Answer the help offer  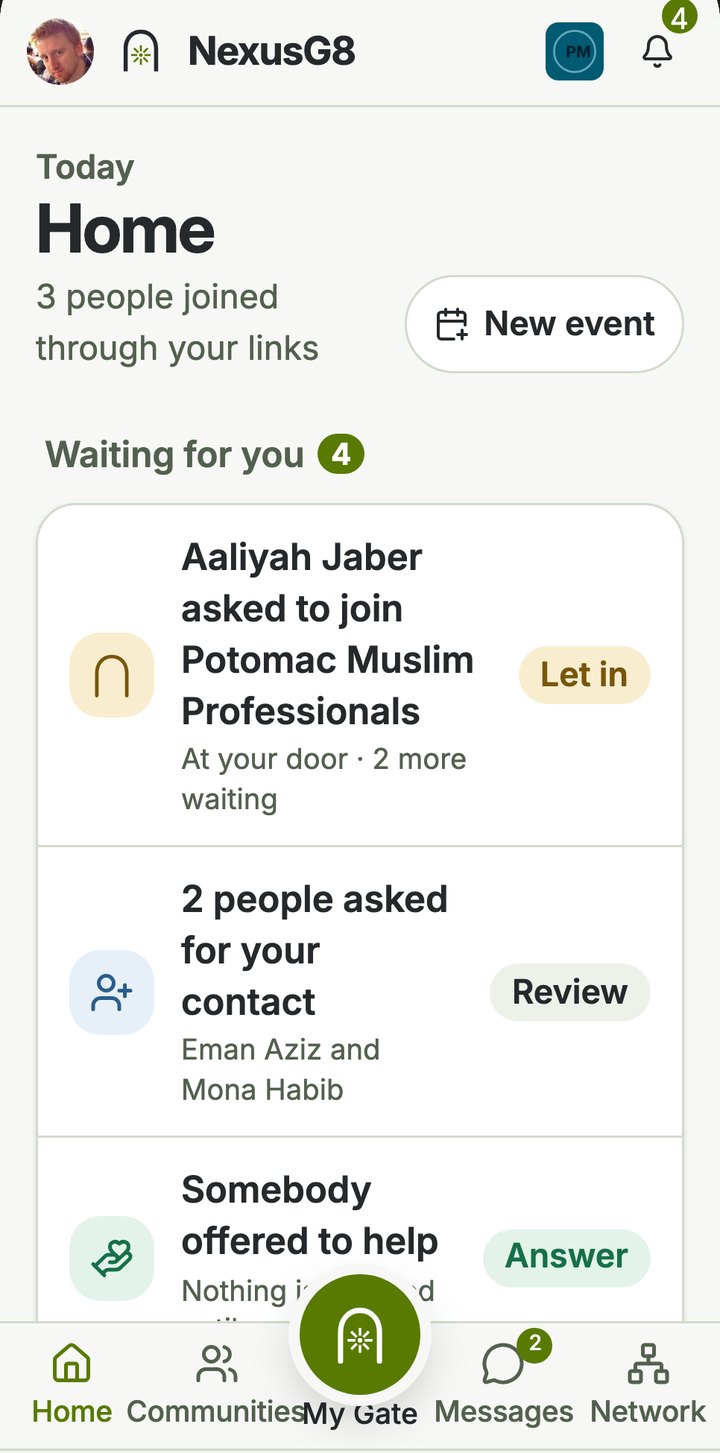pyautogui.click(x=567, y=1257)
